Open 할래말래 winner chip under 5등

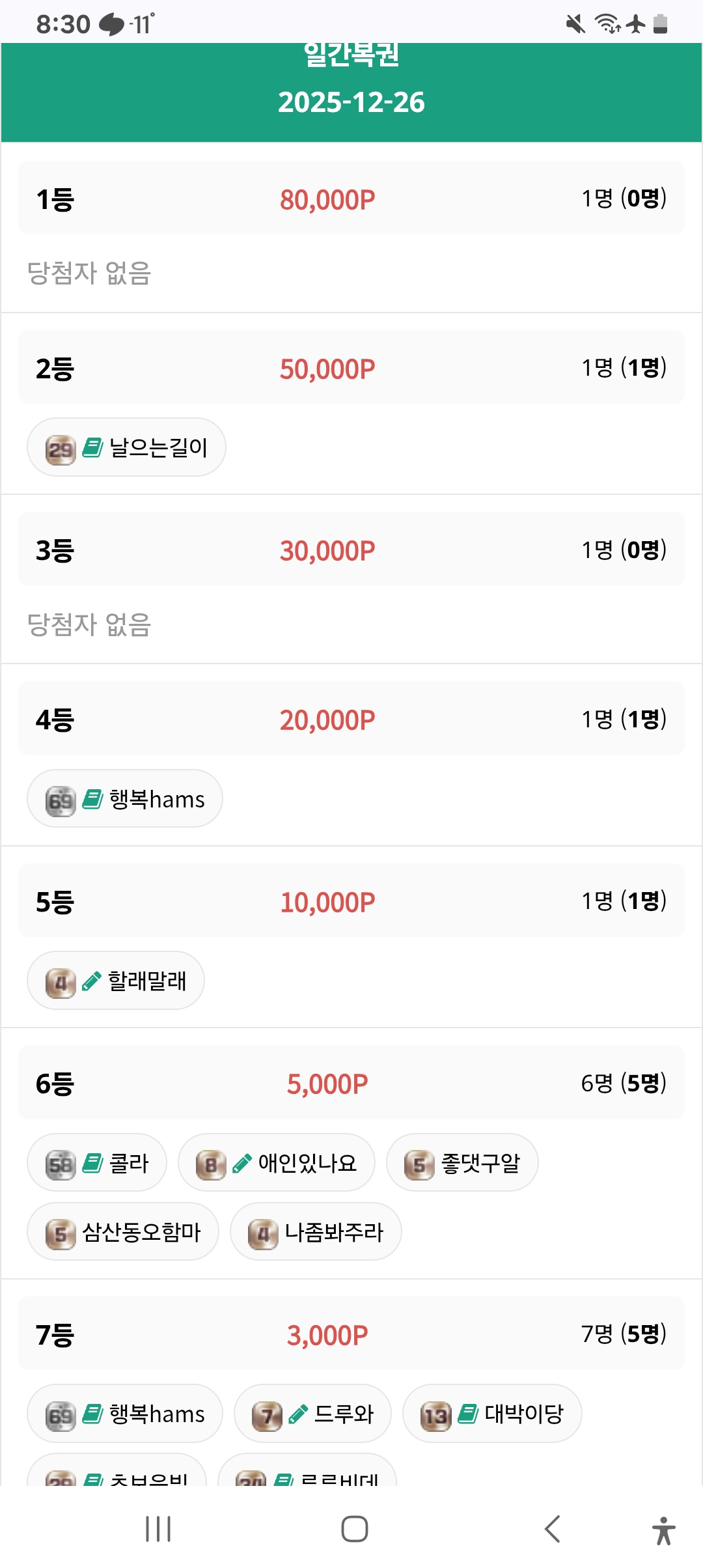[x=116, y=981]
